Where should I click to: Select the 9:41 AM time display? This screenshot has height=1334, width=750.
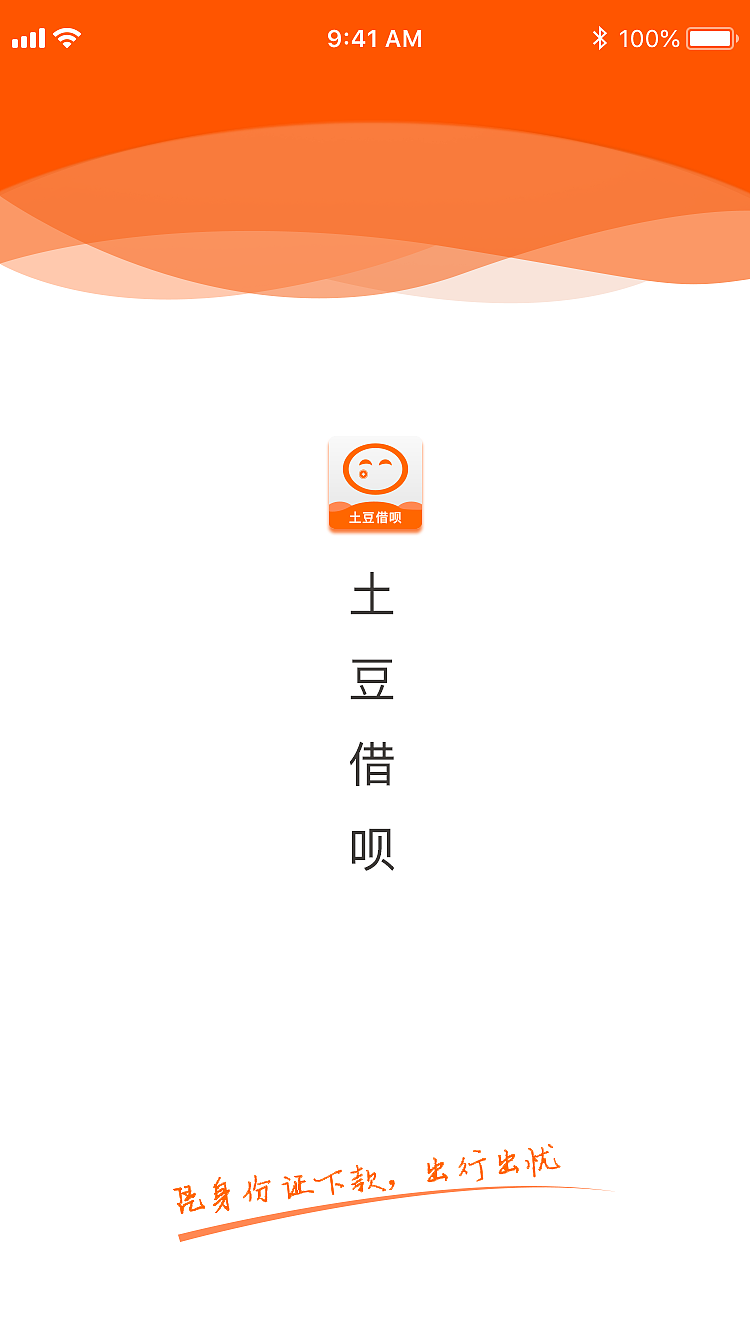pyautogui.click(x=375, y=37)
